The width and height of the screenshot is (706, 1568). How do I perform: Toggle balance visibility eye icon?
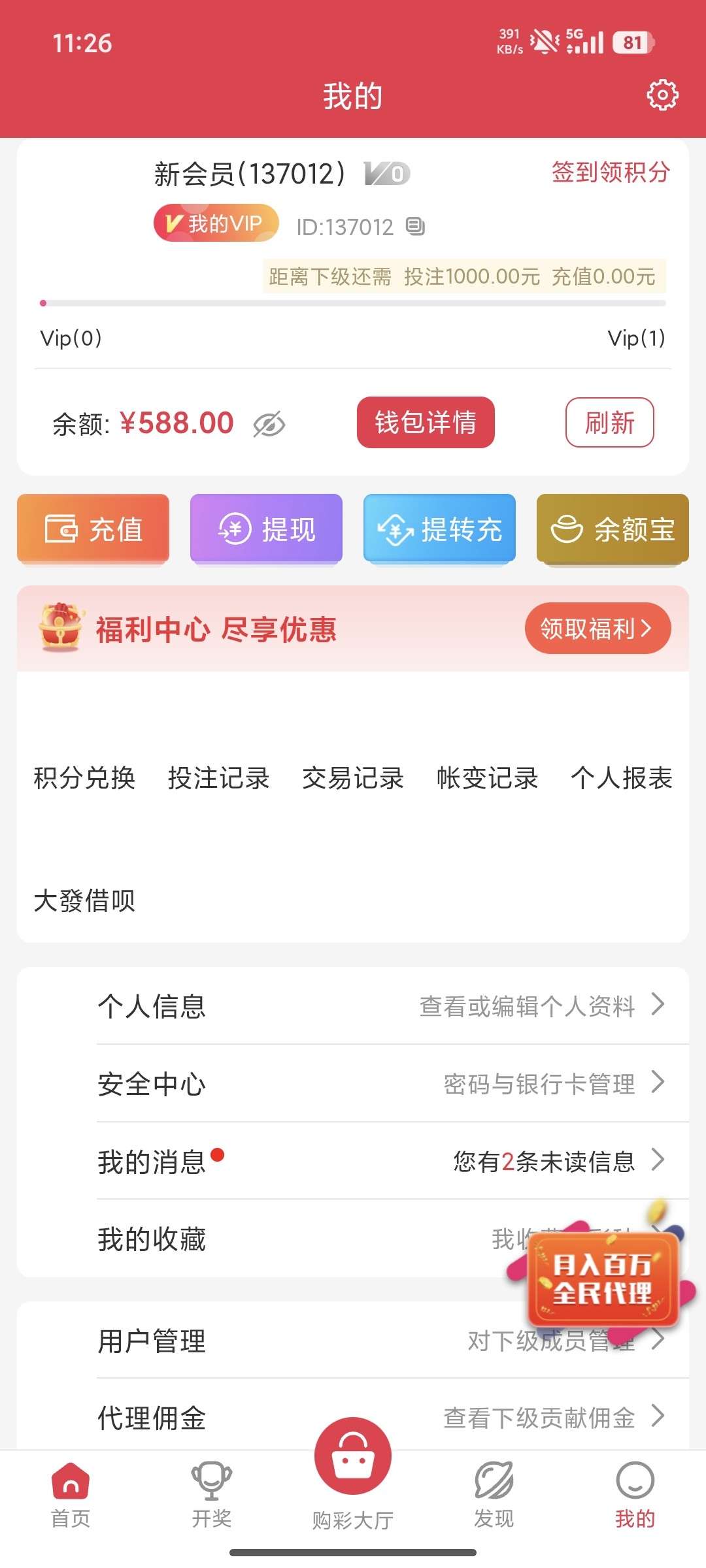269,423
